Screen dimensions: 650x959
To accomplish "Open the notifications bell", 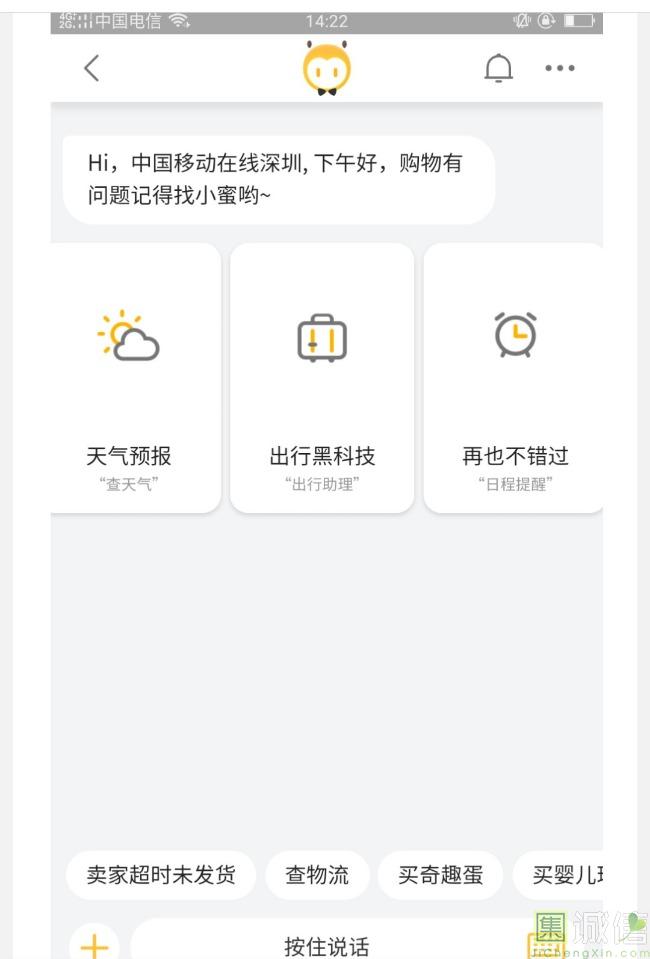I will (x=498, y=68).
